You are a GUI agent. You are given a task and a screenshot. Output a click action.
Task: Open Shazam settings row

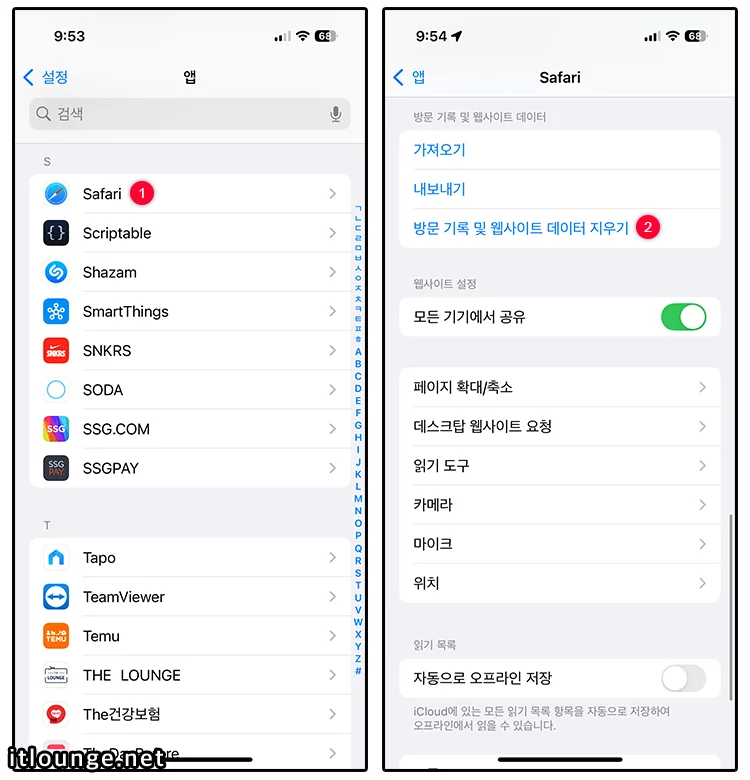click(190, 272)
